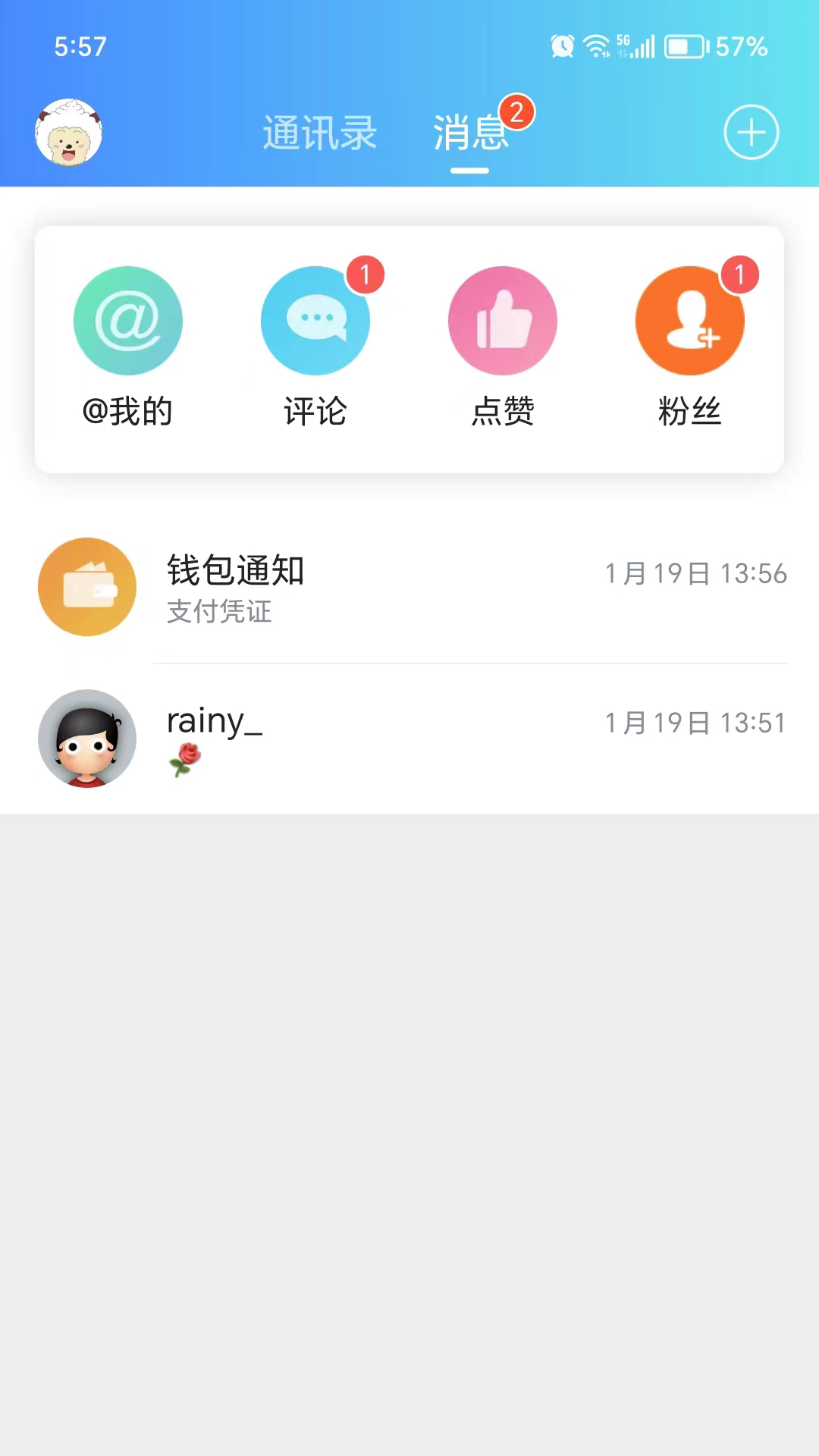
Task: Tap the timestamp 1月19日 13:56
Action: point(695,574)
